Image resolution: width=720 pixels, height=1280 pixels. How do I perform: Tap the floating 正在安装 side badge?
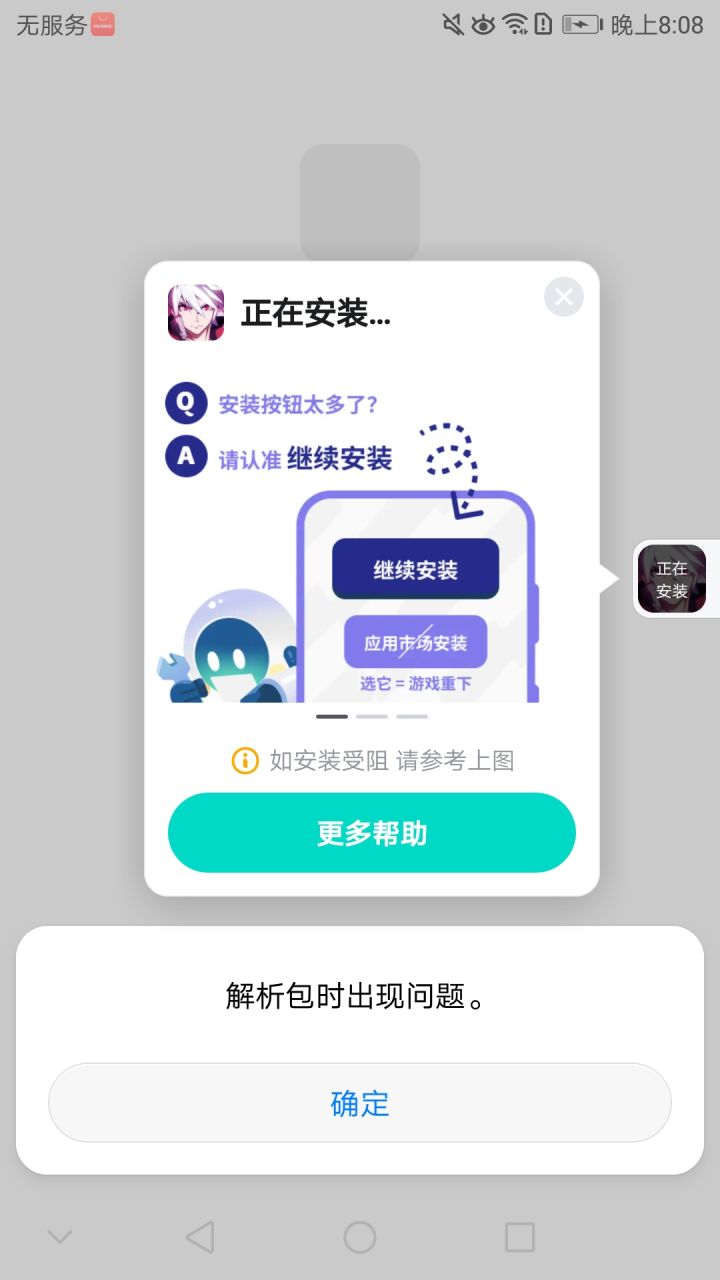[672, 578]
